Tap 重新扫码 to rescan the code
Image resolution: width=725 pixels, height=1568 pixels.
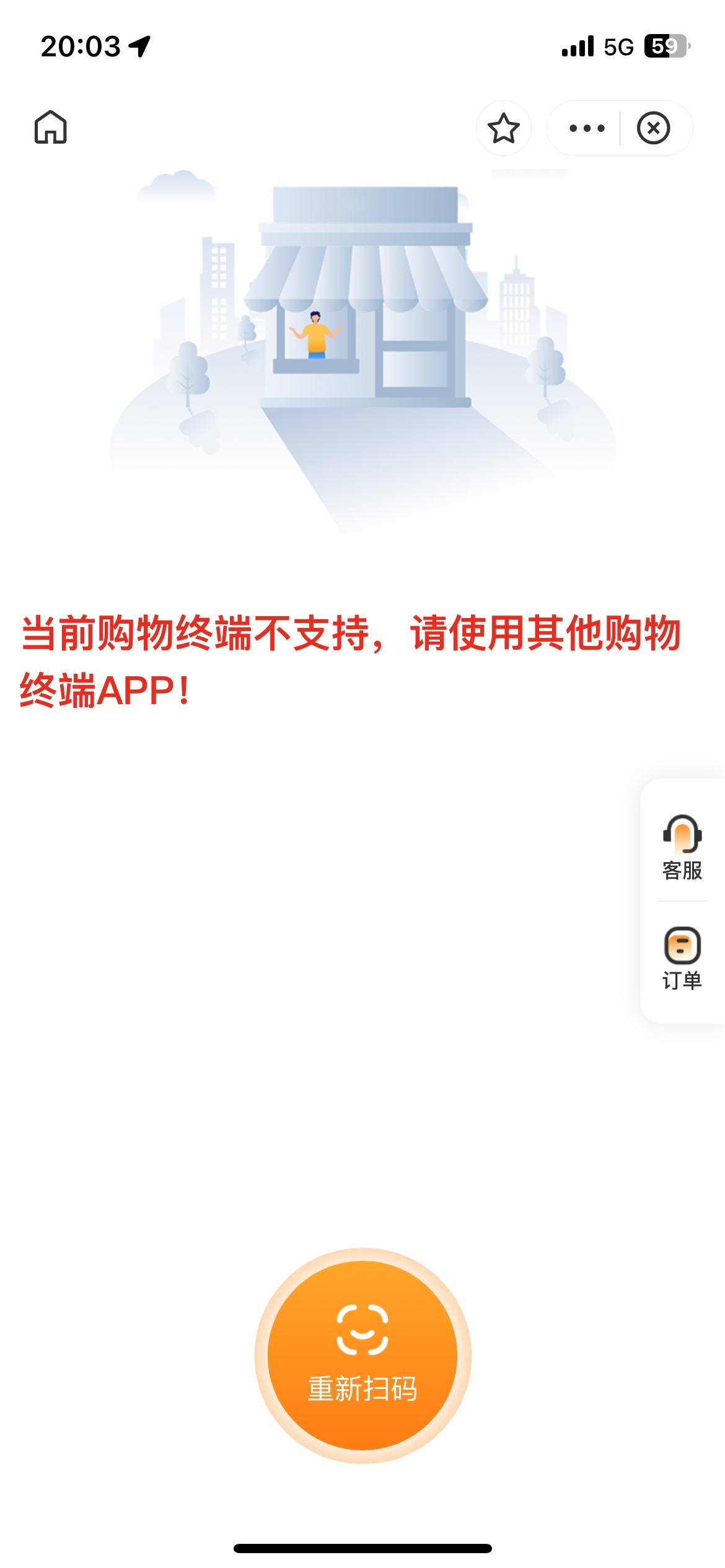(362, 1355)
